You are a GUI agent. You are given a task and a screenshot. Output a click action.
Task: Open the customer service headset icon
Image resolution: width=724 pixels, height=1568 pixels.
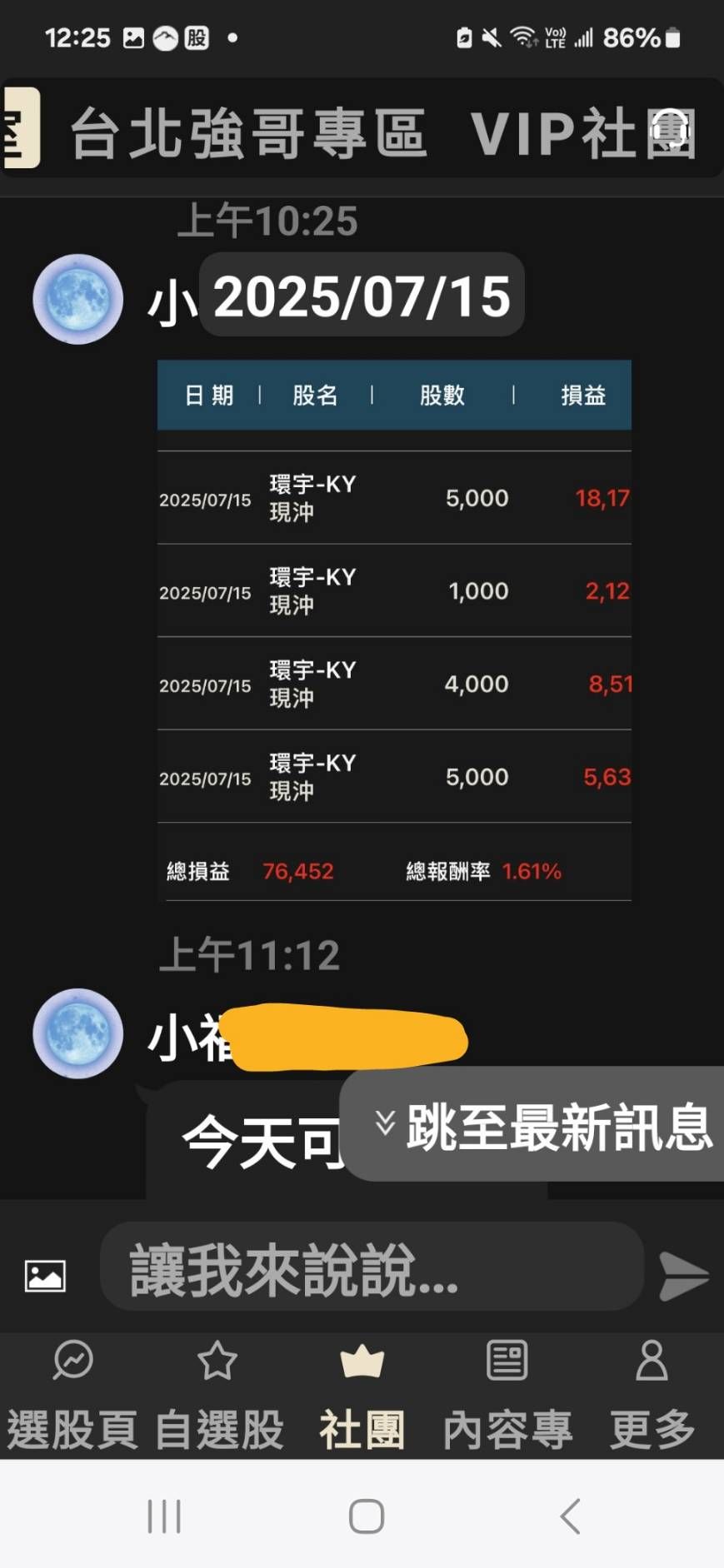pos(672,132)
